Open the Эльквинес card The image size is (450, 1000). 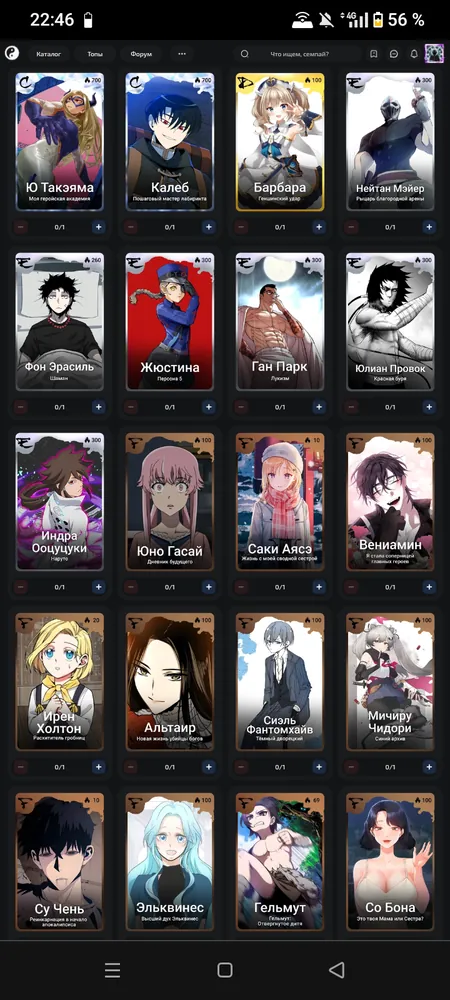coord(170,861)
